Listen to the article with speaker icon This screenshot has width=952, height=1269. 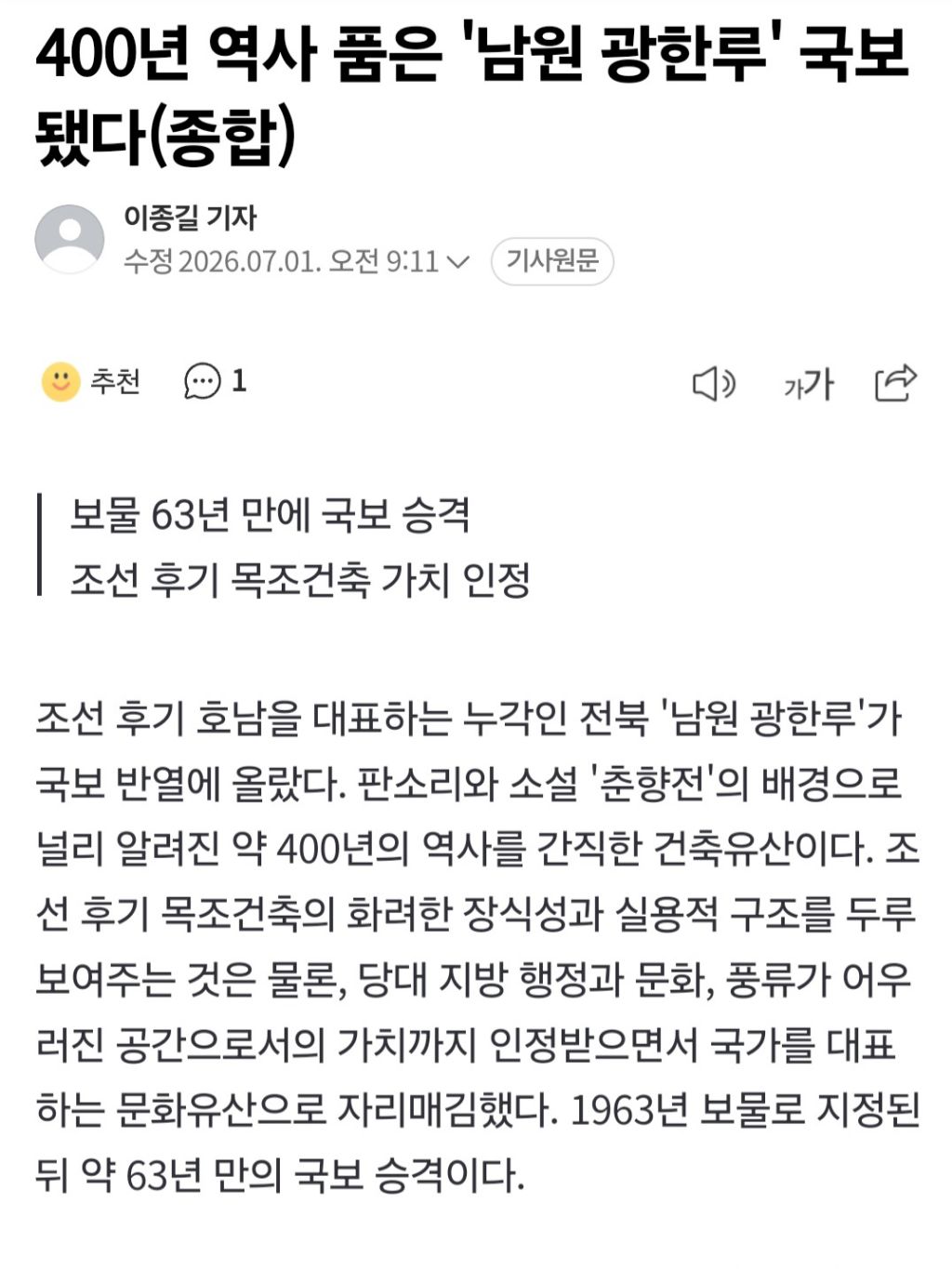pyautogui.click(x=713, y=383)
